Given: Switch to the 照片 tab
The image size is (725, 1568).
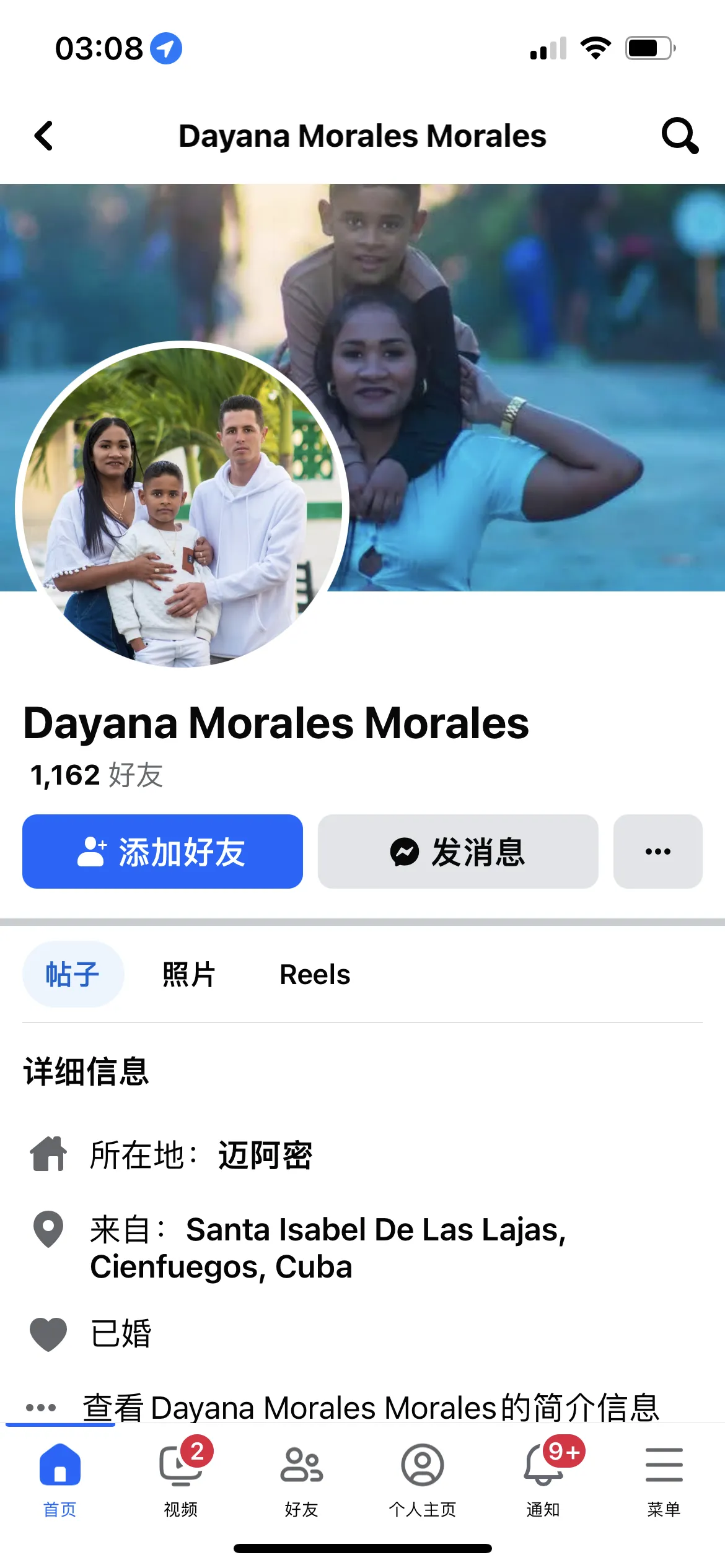Looking at the screenshot, I should click(188, 974).
